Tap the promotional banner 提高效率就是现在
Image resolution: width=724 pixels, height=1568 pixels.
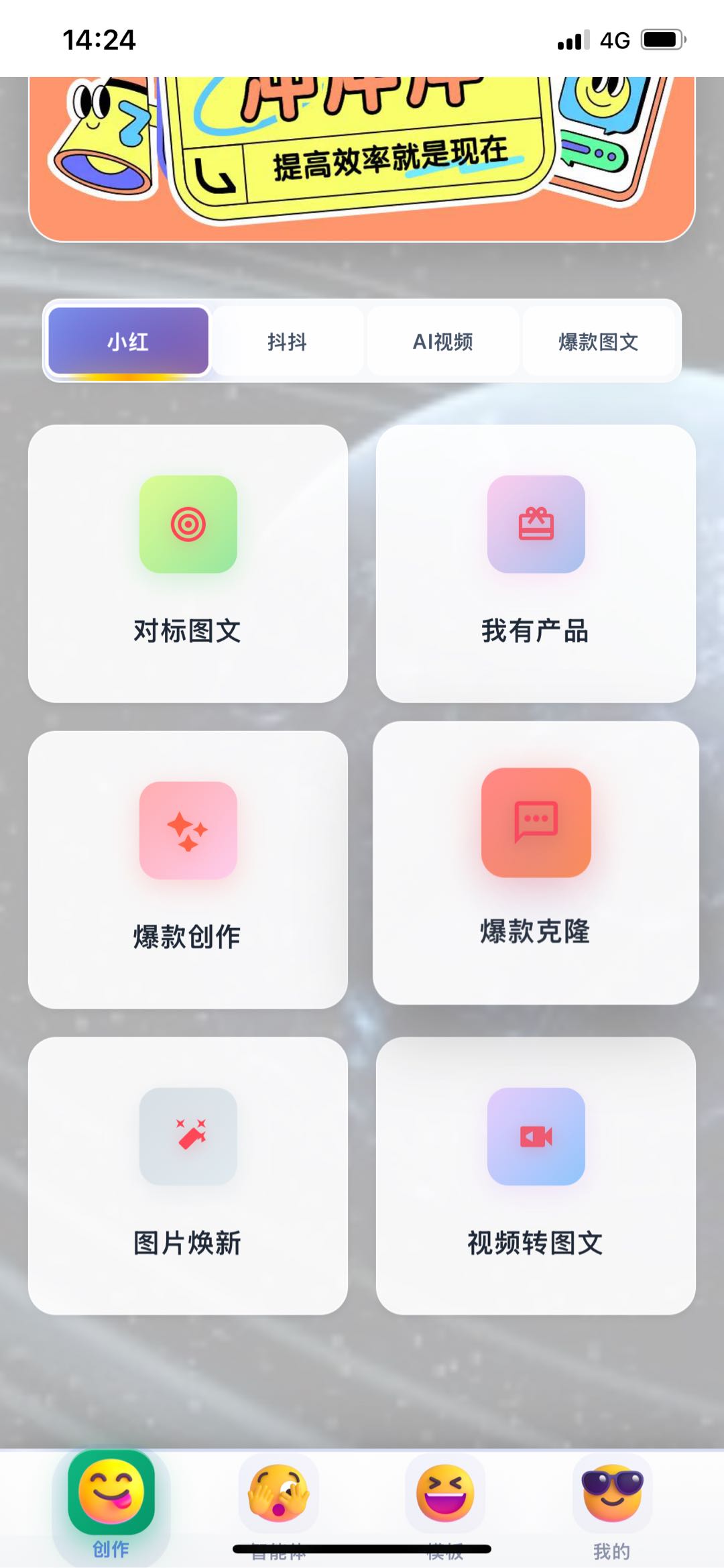362,158
